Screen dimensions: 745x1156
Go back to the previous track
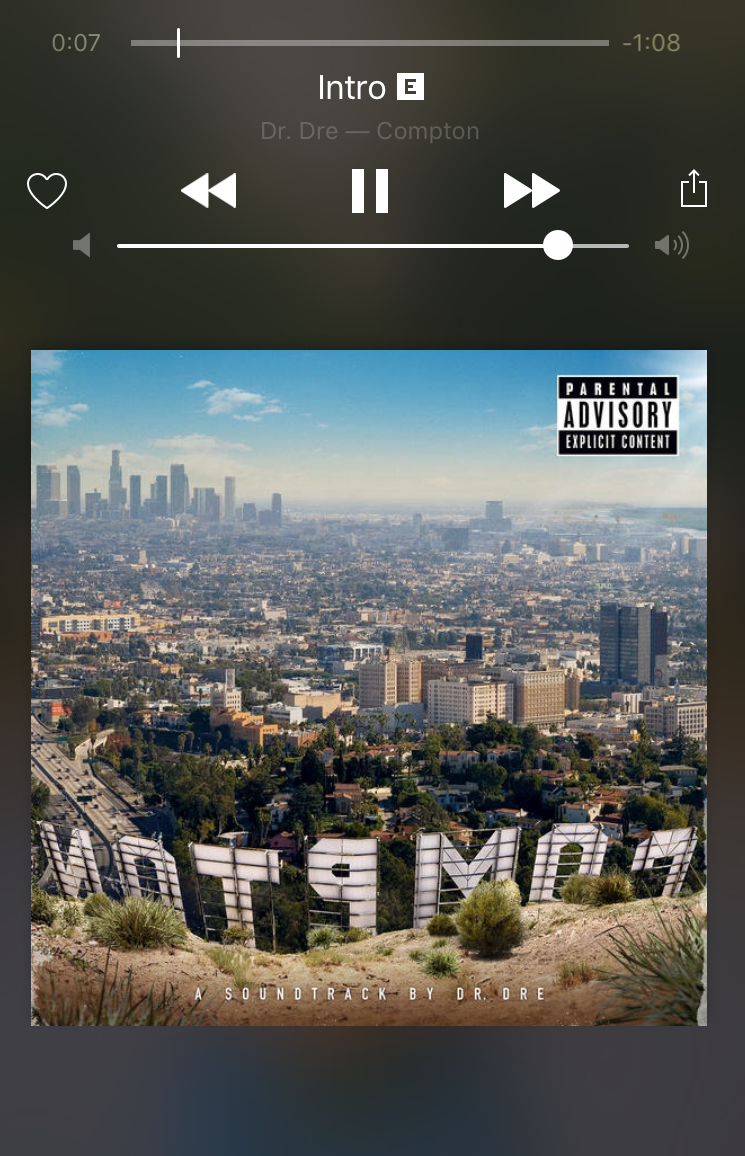208,190
